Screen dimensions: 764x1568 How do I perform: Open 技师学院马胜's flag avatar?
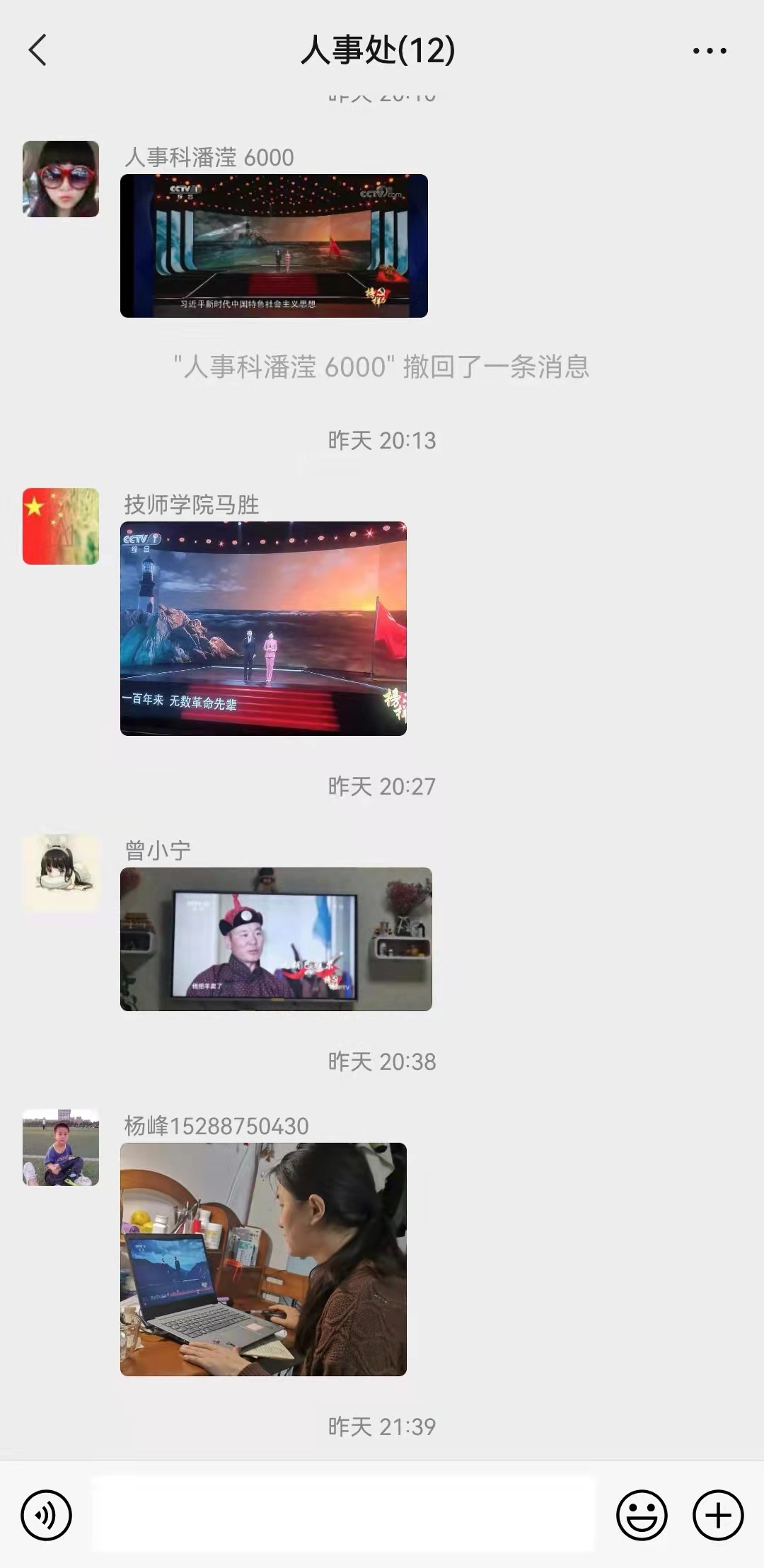click(x=61, y=526)
